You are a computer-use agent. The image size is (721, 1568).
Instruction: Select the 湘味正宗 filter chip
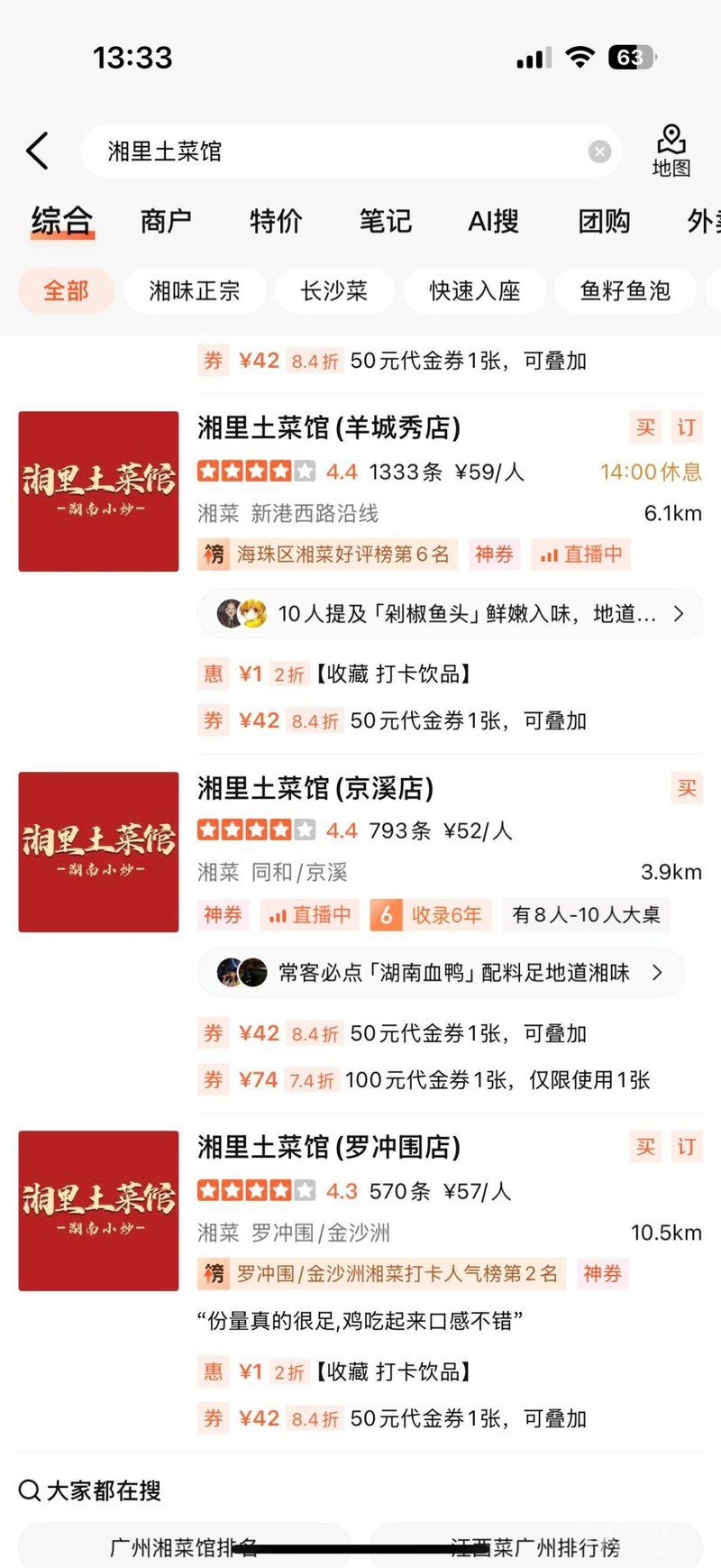coord(195,291)
